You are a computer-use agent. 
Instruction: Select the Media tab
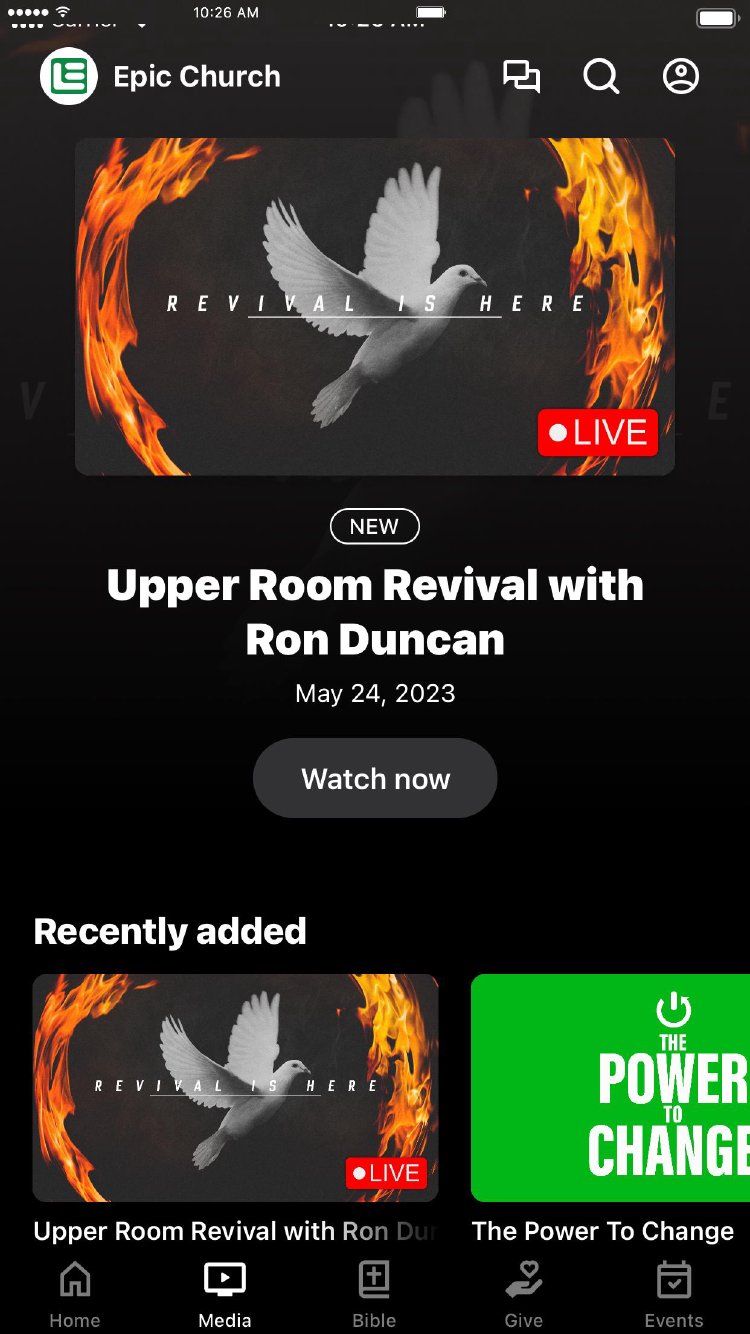(x=225, y=1294)
